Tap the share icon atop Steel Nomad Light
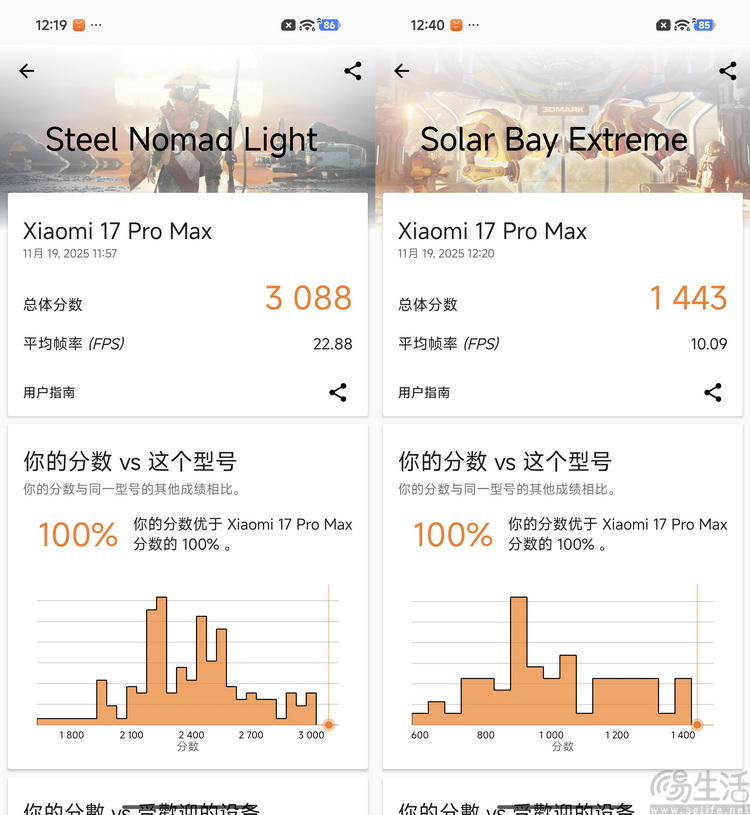The image size is (750, 815). click(x=352, y=71)
